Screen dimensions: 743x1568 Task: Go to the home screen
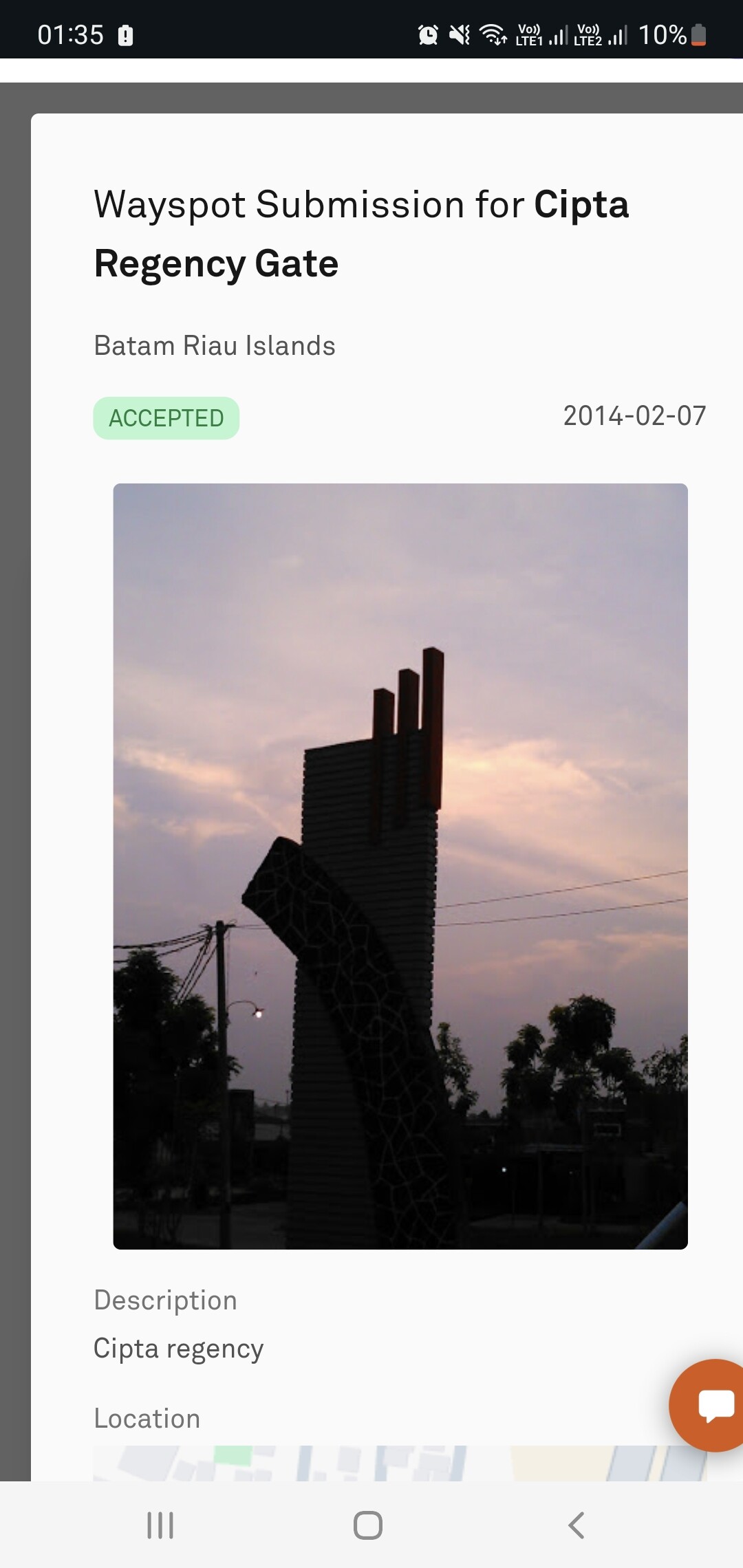(x=368, y=1525)
